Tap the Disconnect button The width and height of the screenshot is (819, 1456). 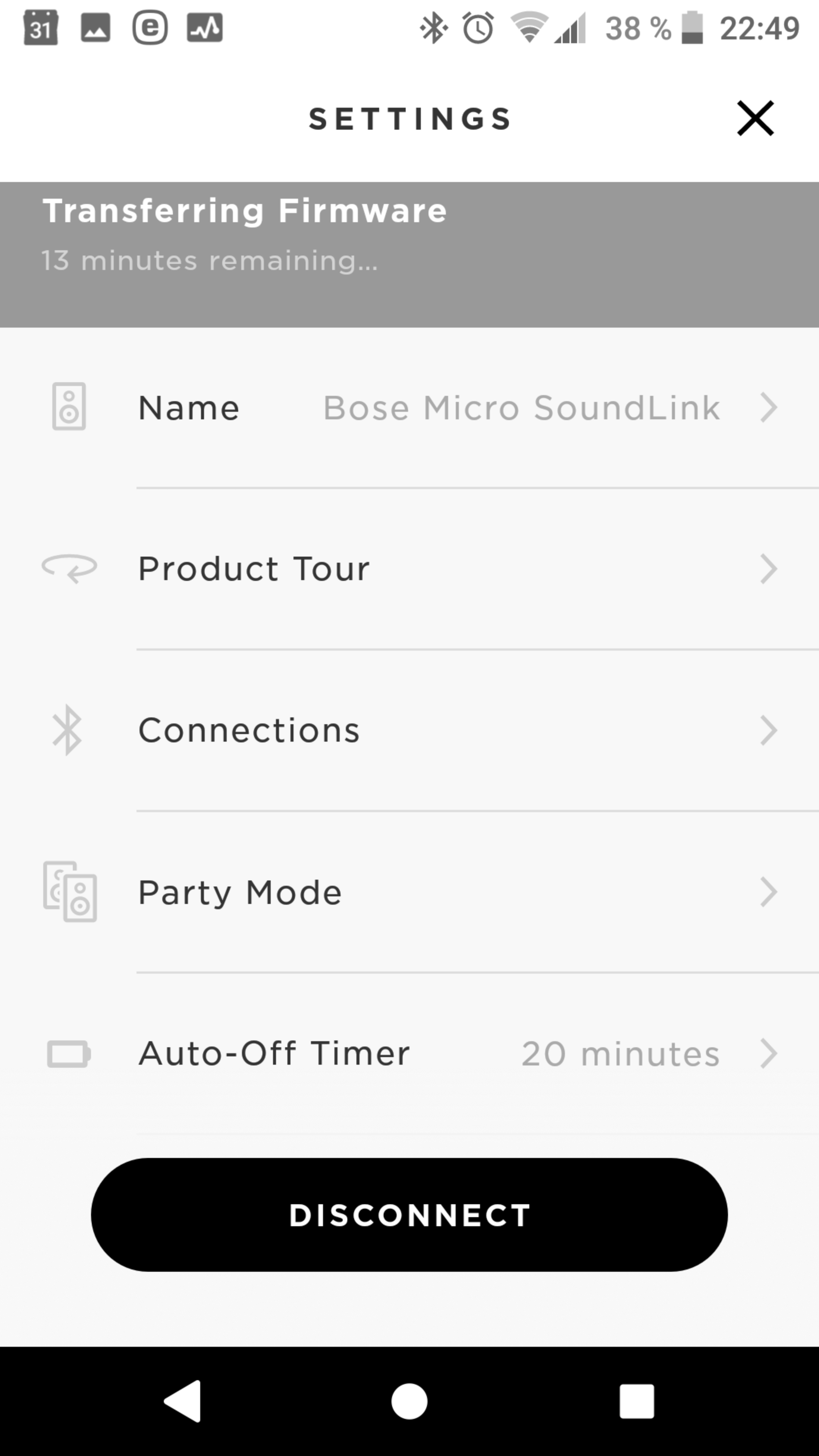pos(409,1214)
